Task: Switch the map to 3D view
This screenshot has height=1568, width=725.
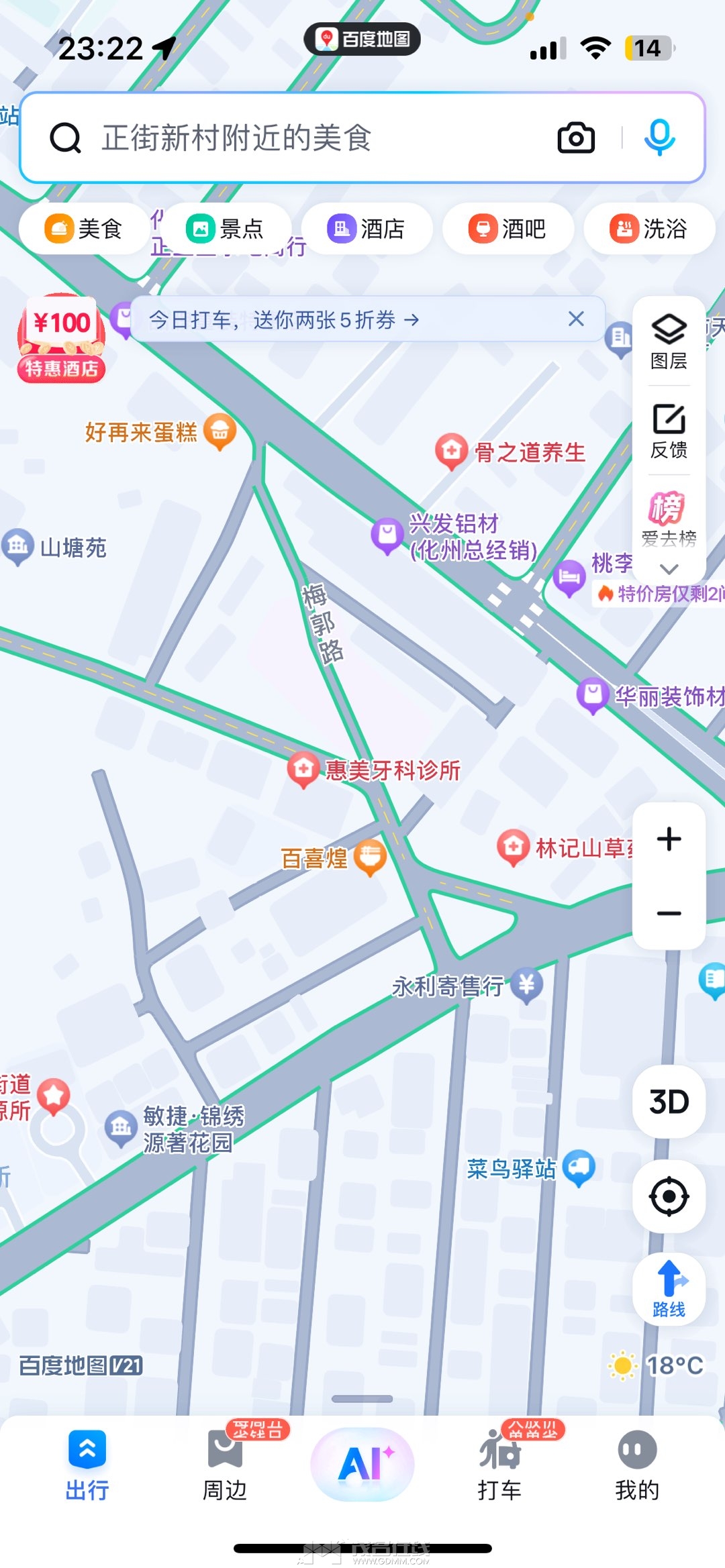Action: (x=669, y=1101)
